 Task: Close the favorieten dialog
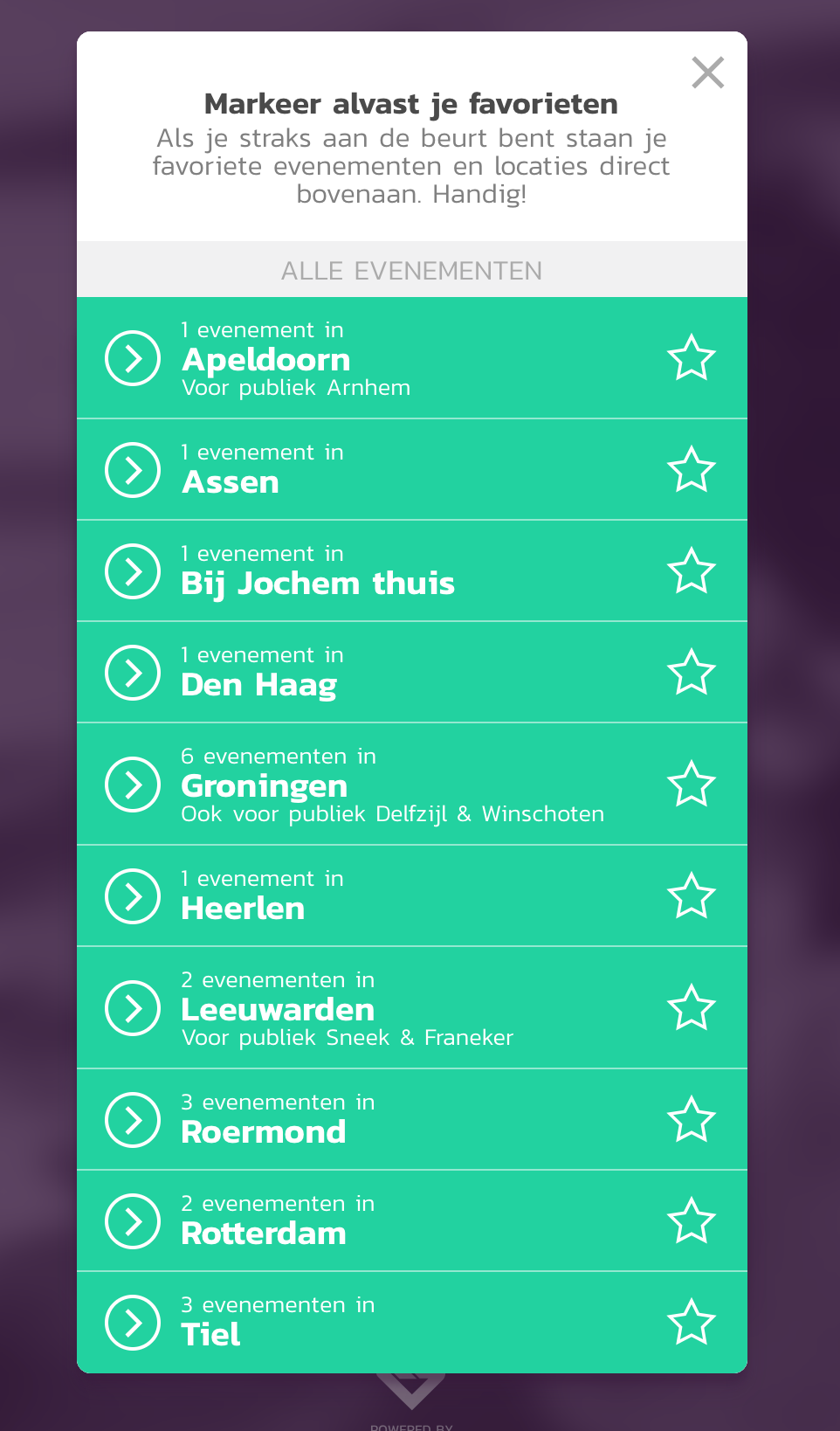pyautogui.click(x=707, y=73)
